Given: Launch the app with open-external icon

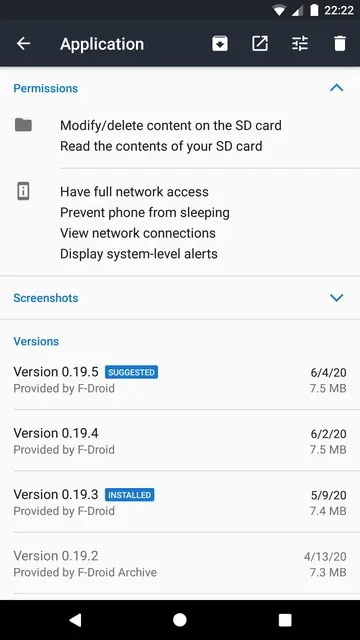Looking at the screenshot, I should point(260,43).
